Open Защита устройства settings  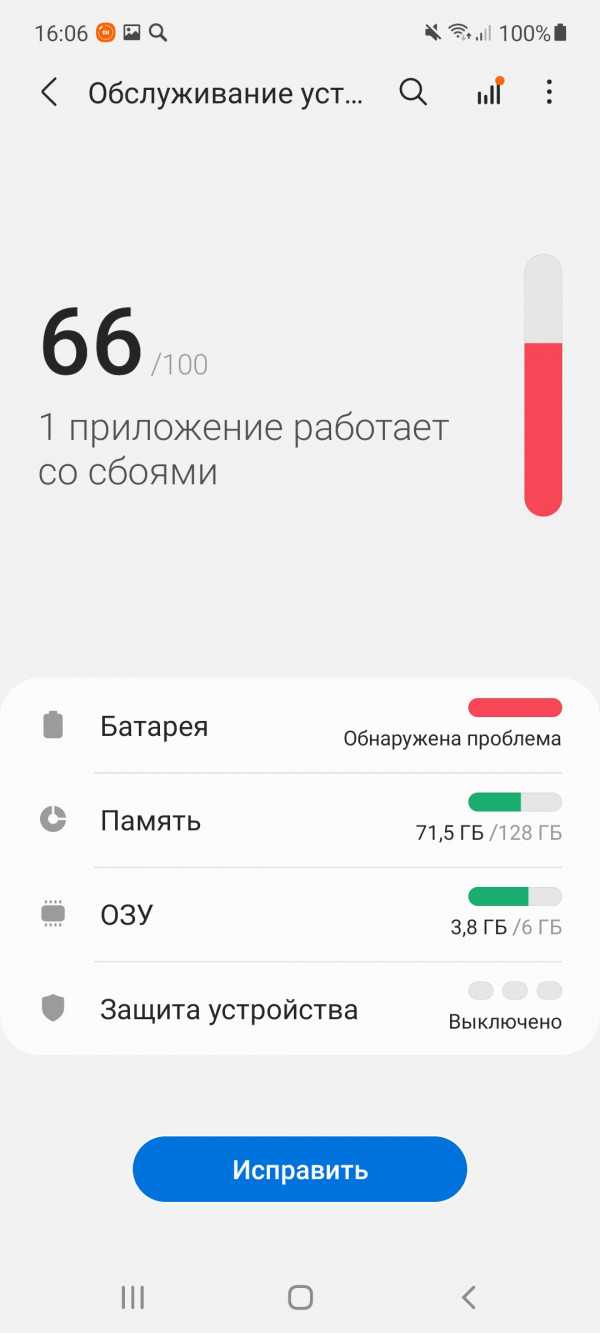(300, 1009)
